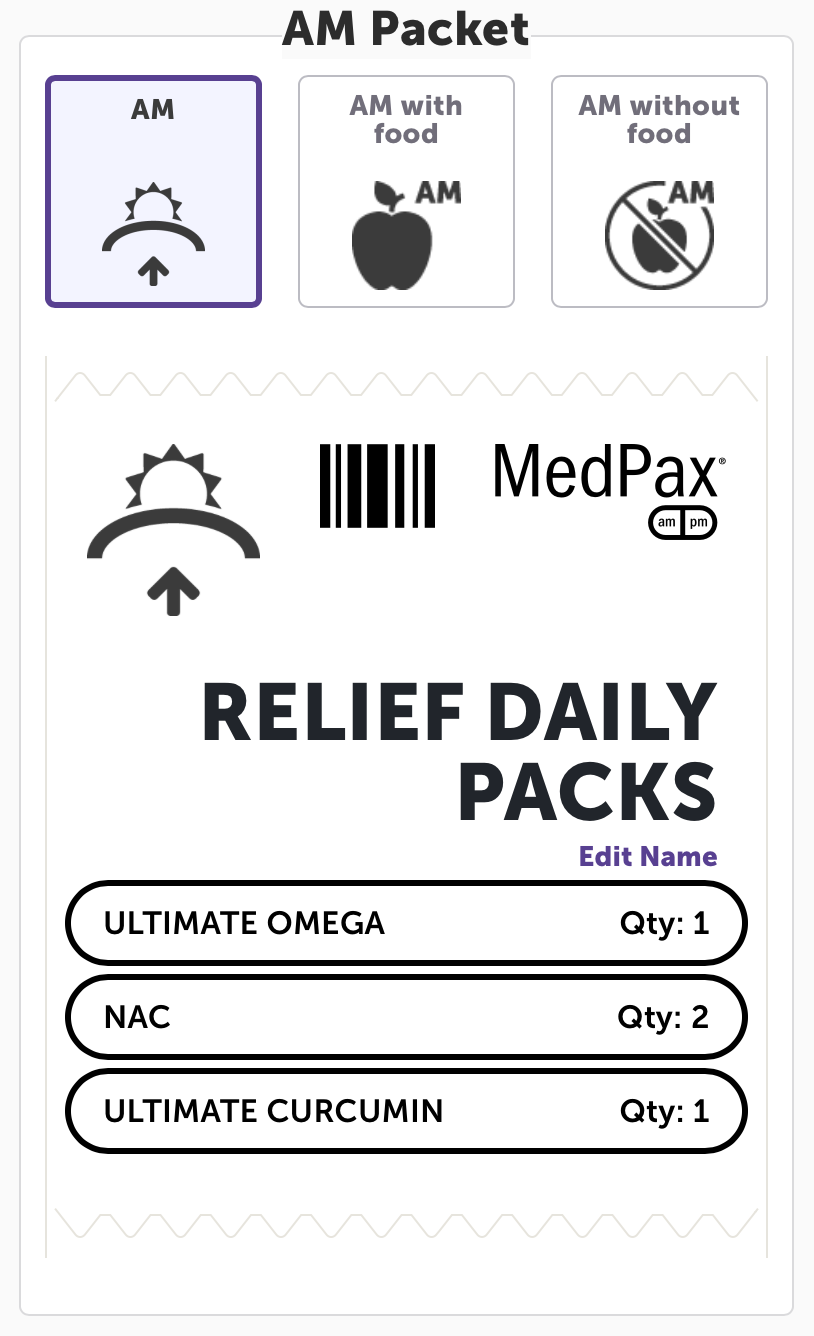814x1336 pixels.
Task: Tap Edit Name link
Action: [648, 857]
